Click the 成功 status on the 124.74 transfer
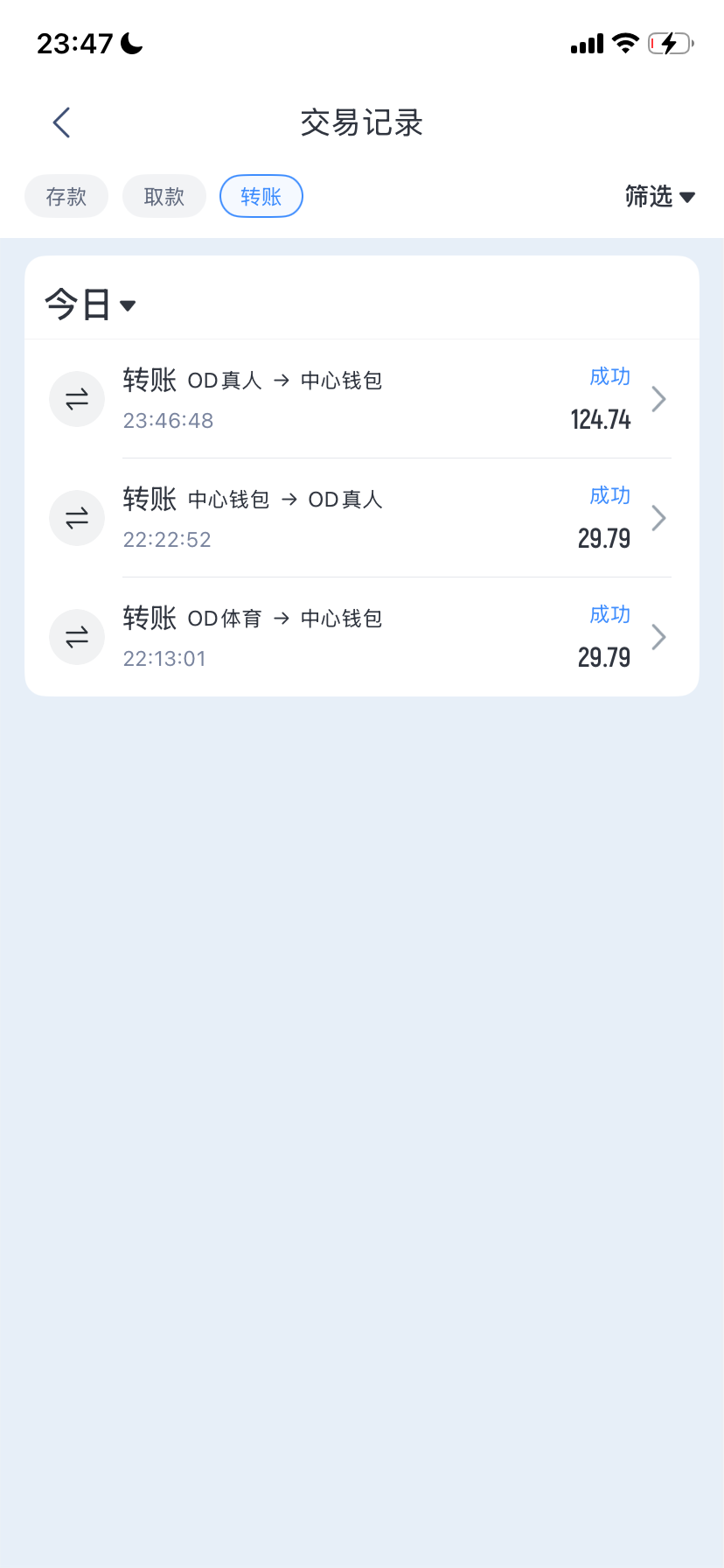The height and width of the screenshot is (1568, 724). 609,376
